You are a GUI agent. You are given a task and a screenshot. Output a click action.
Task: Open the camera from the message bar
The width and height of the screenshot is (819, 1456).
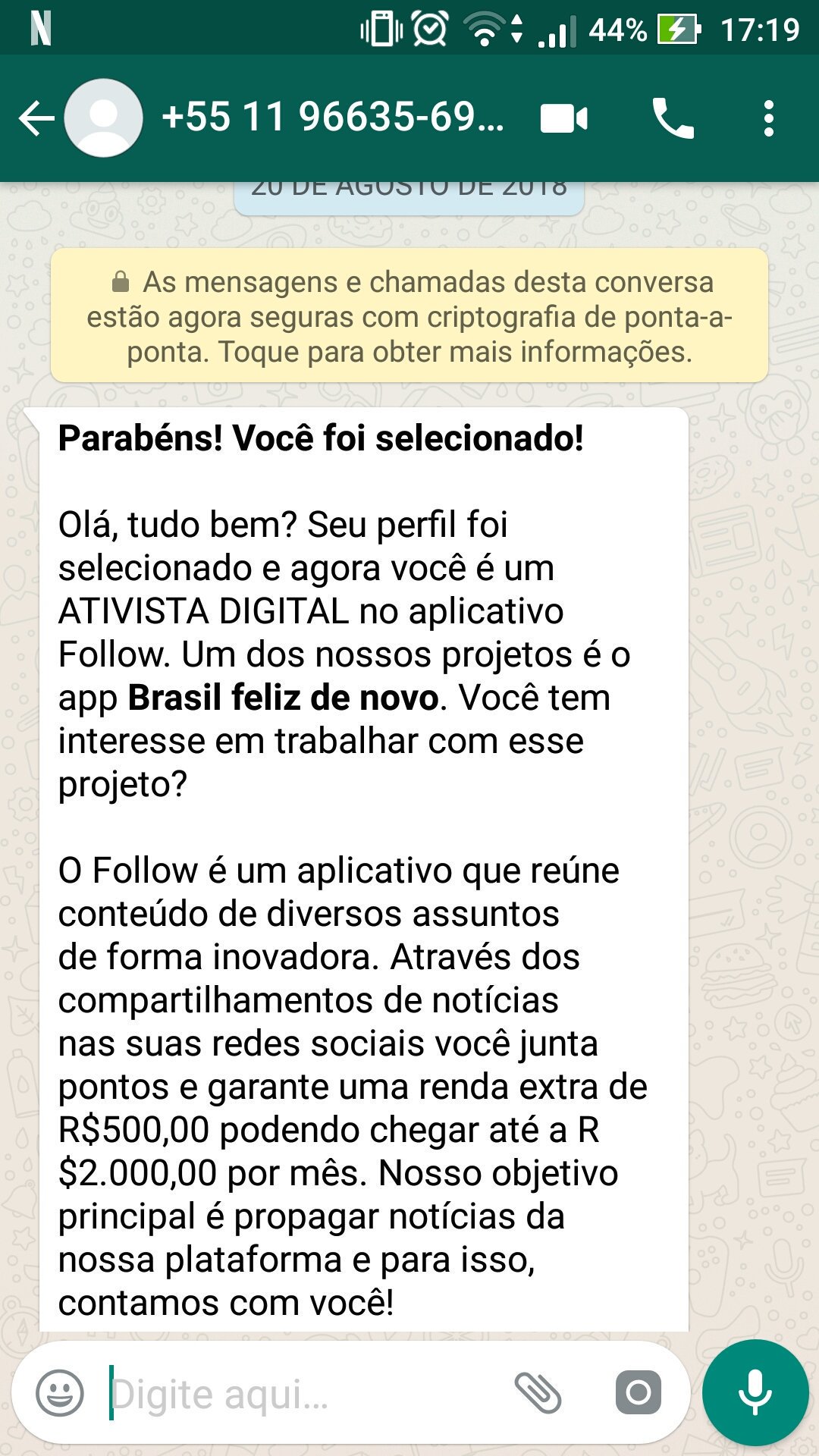638,1392
